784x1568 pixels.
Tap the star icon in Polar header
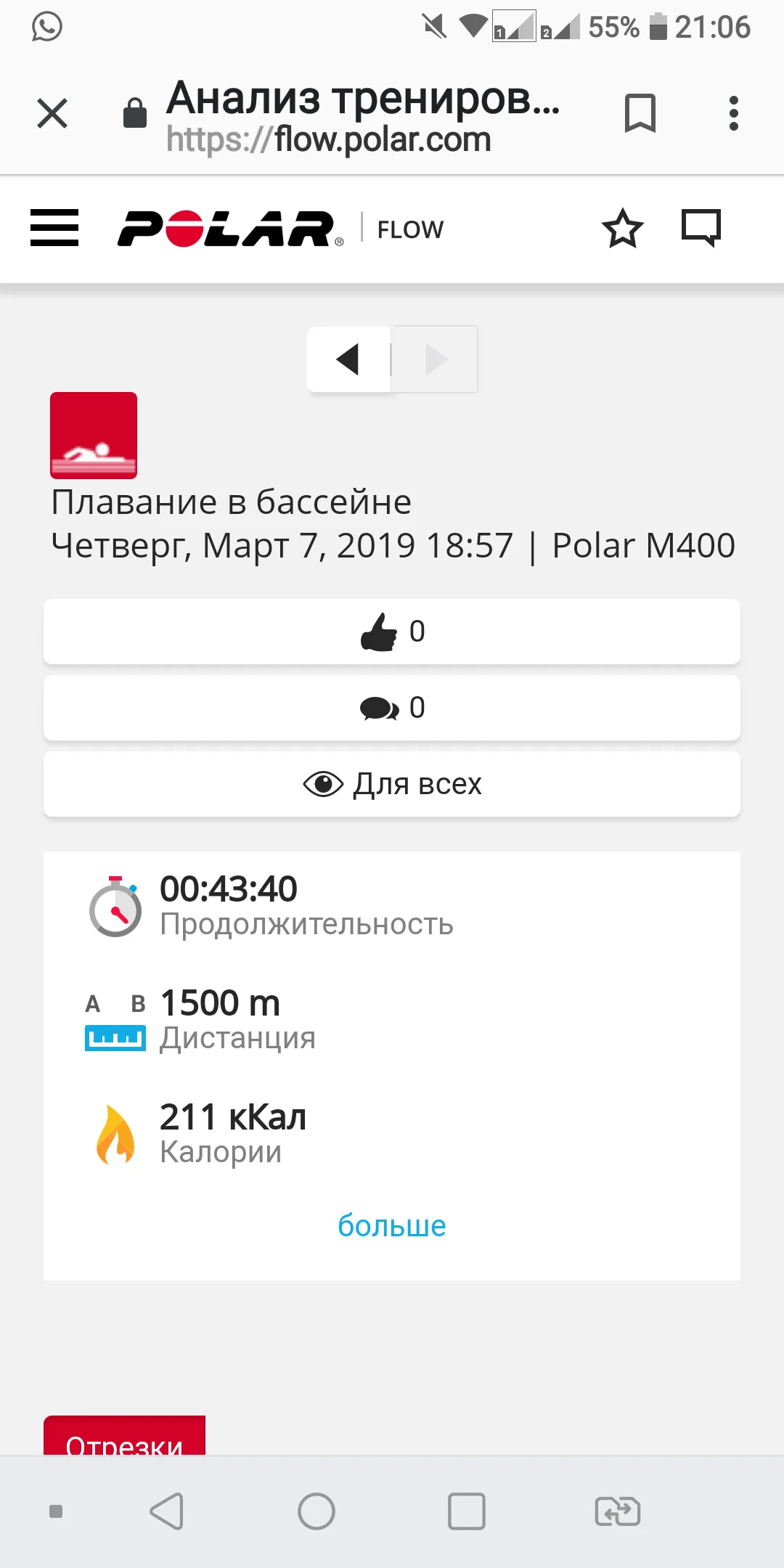pyautogui.click(x=623, y=229)
